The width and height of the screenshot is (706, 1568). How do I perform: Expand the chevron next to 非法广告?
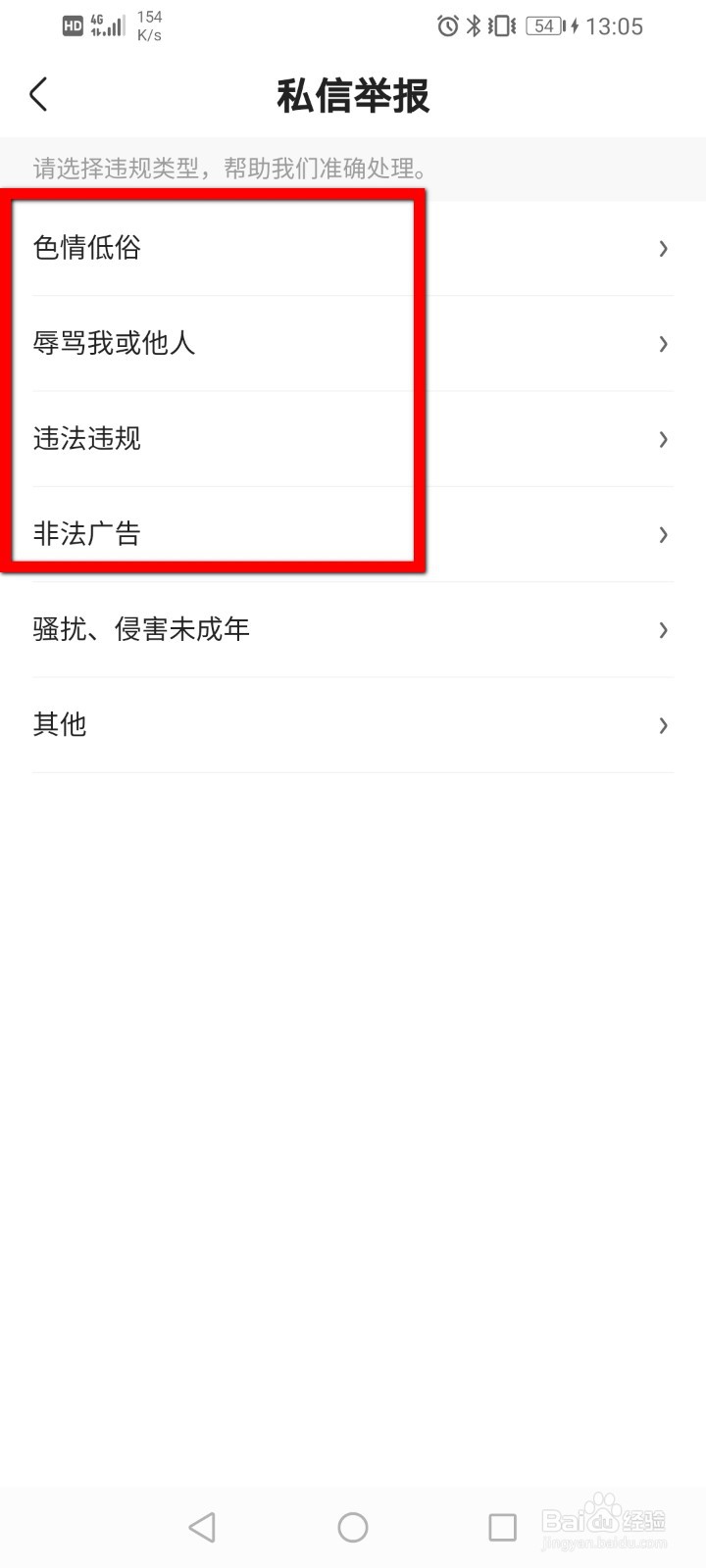[663, 535]
